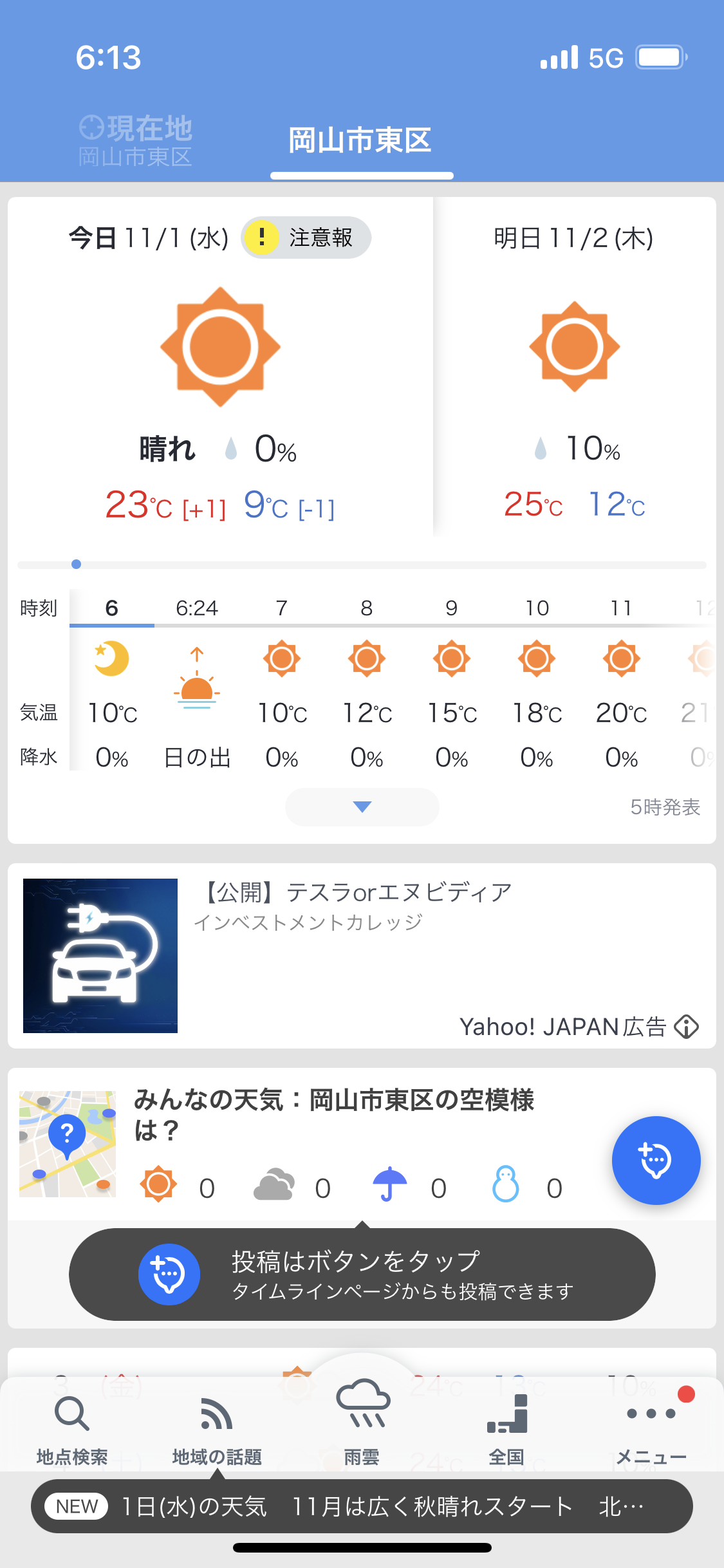Select the 岡山市東区 tab
Image resolution: width=724 pixels, height=1568 pixels.
click(361, 141)
